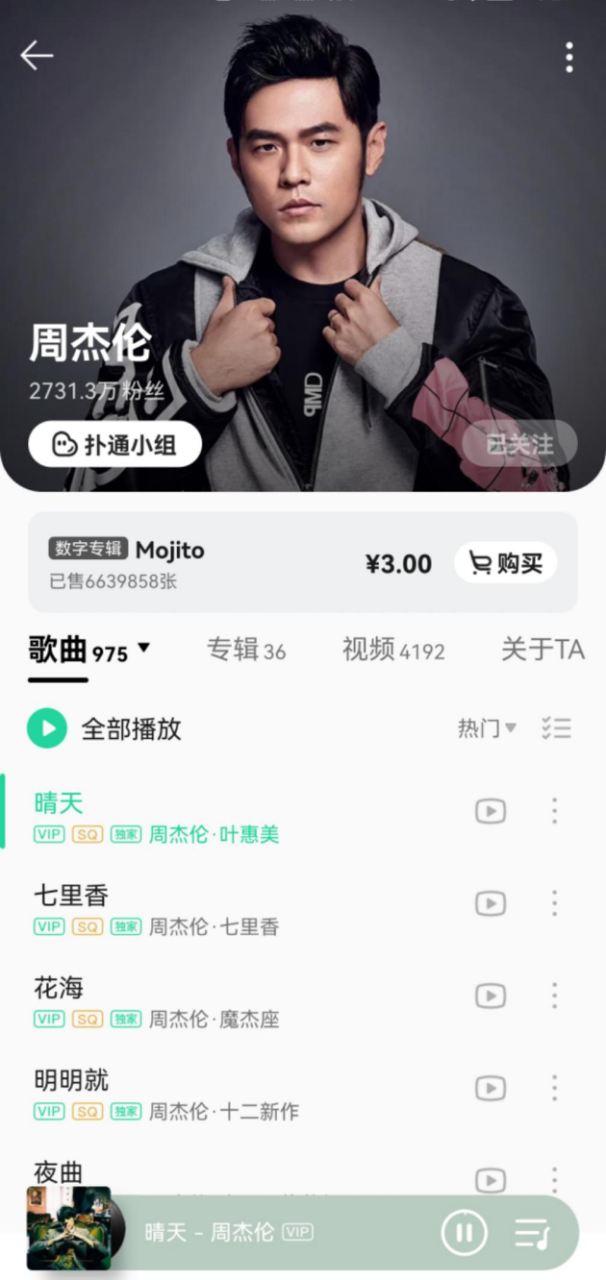
Task: Open the 关于TA tab
Action: (x=542, y=650)
